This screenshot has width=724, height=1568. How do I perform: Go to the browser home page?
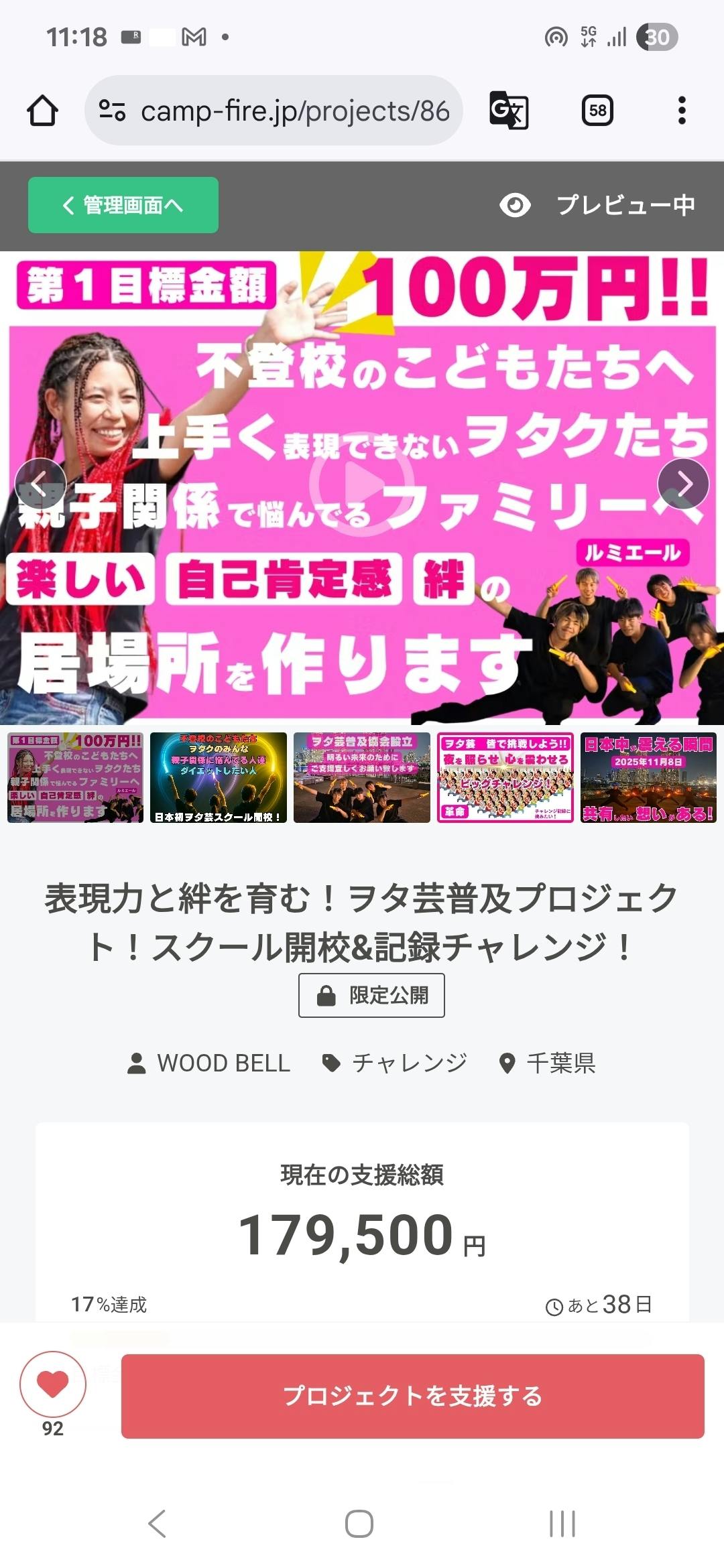pyautogui.click(x=42, y=111)
